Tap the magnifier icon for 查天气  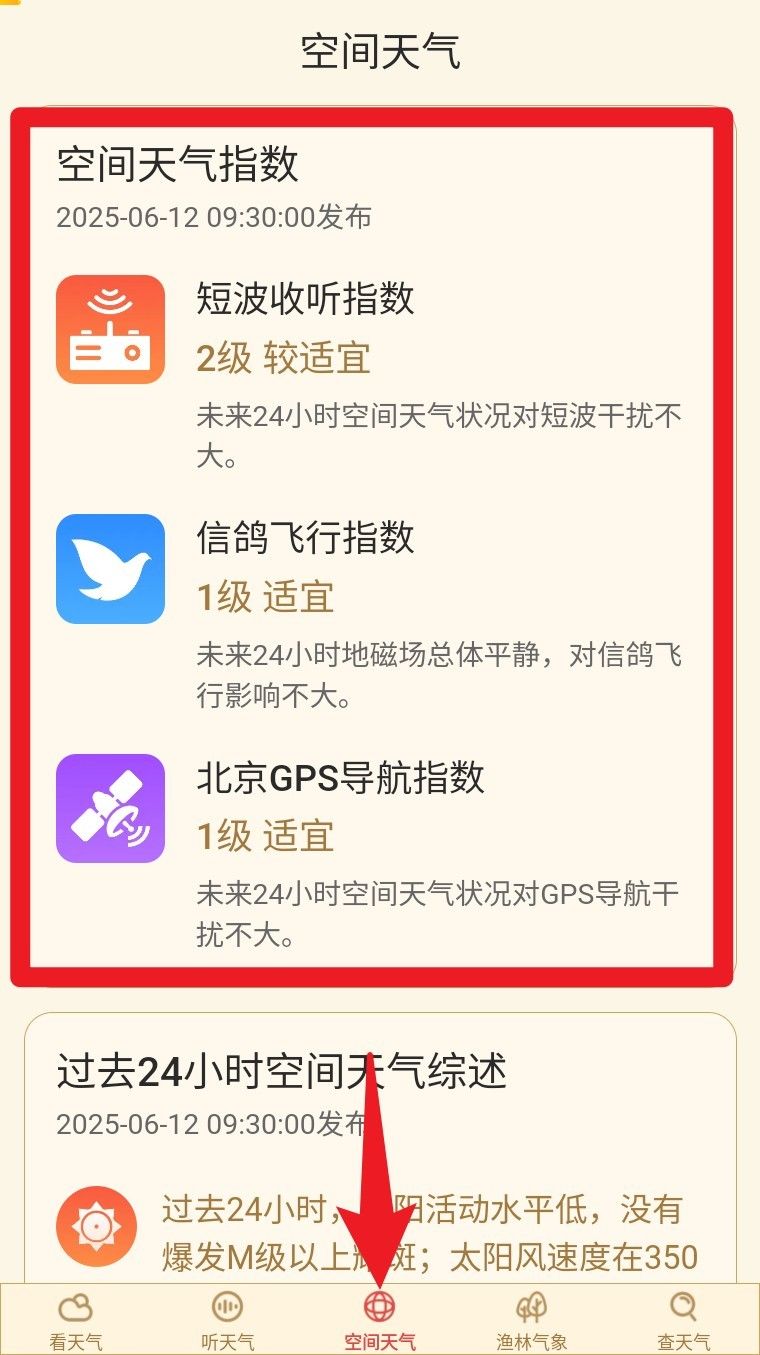point(684,1305)
